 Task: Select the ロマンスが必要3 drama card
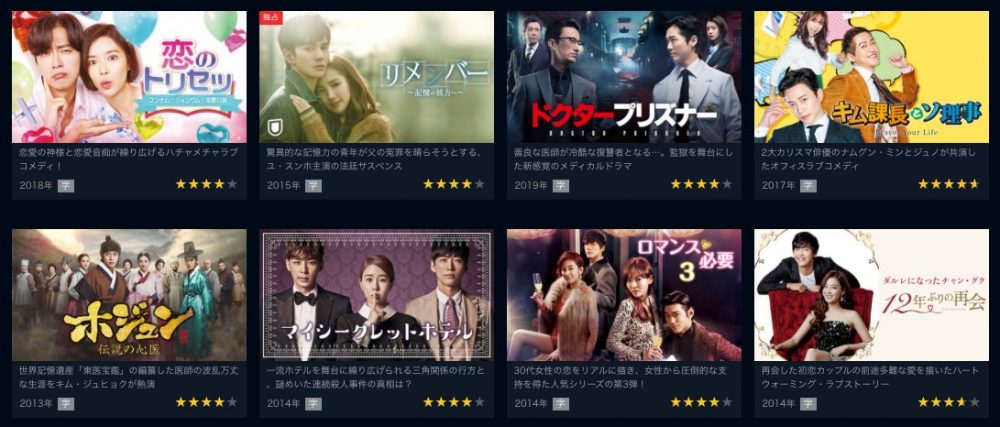[624, 295]
